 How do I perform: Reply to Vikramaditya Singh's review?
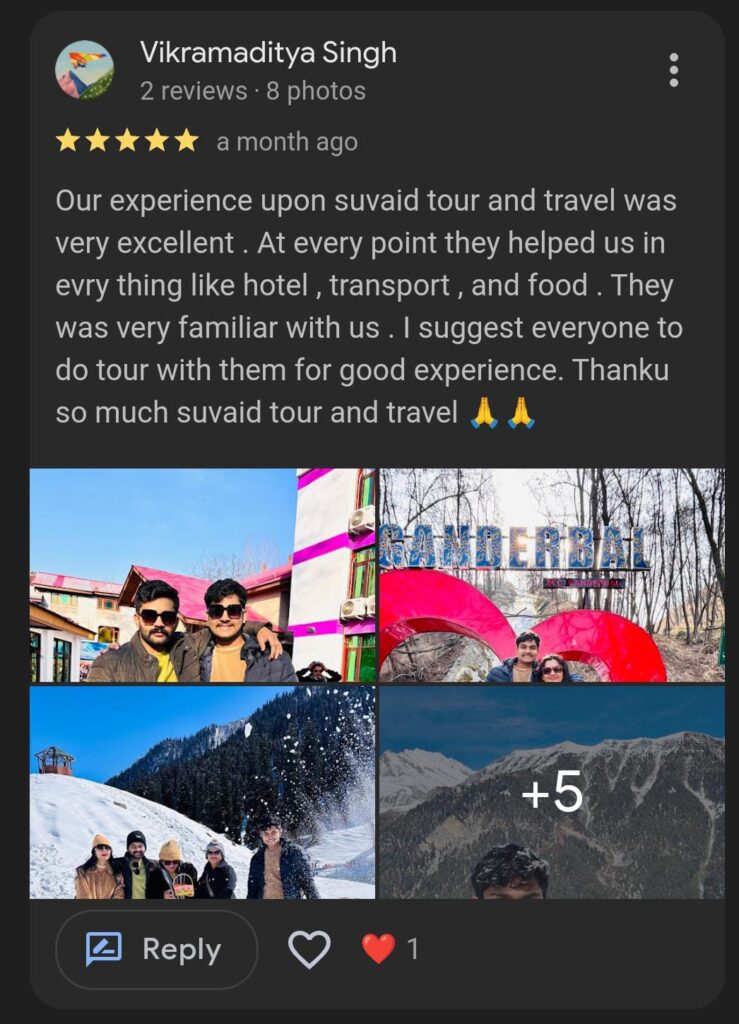tap(157, 949)
